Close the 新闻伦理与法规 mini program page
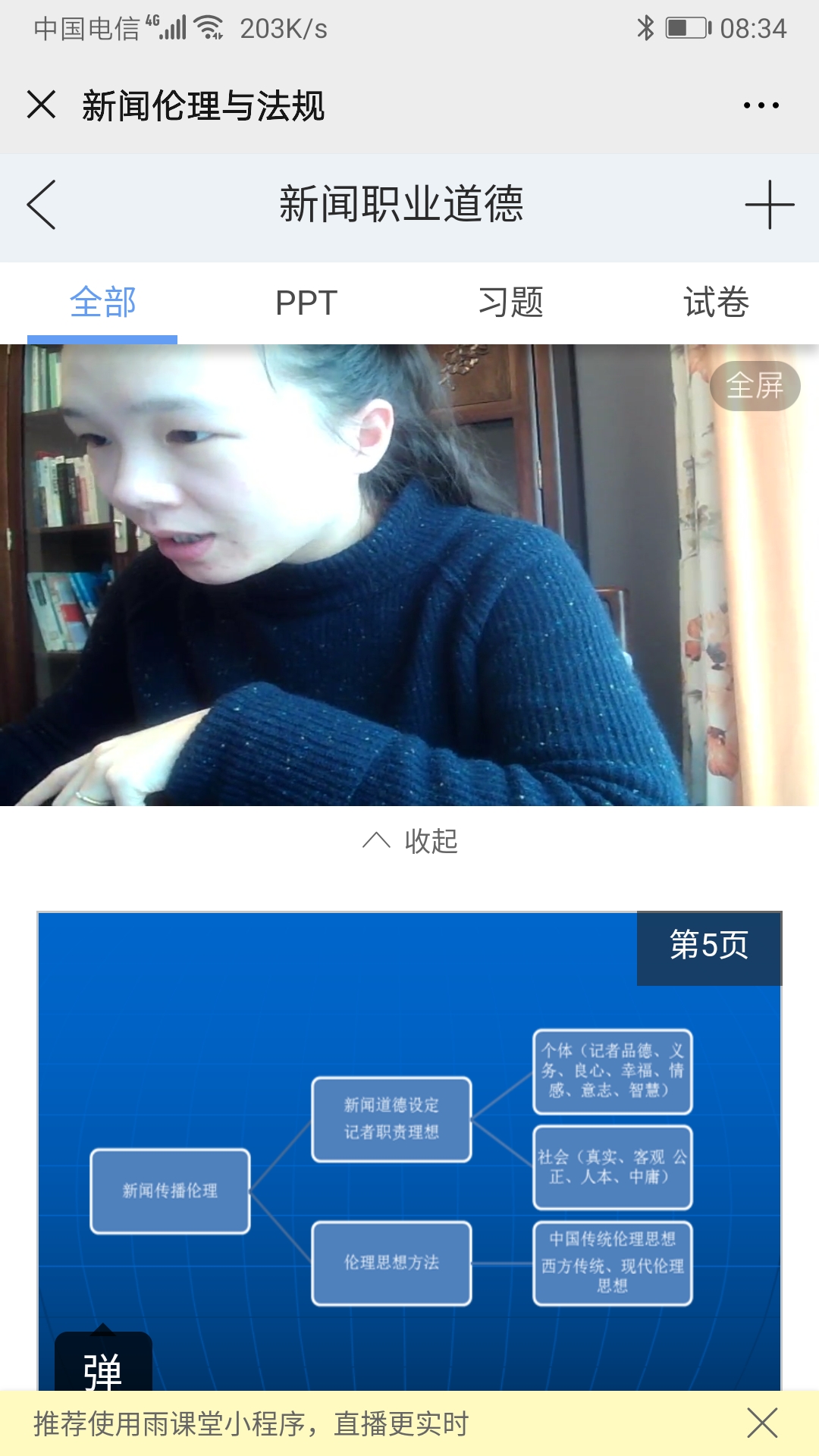 [42, 105]
